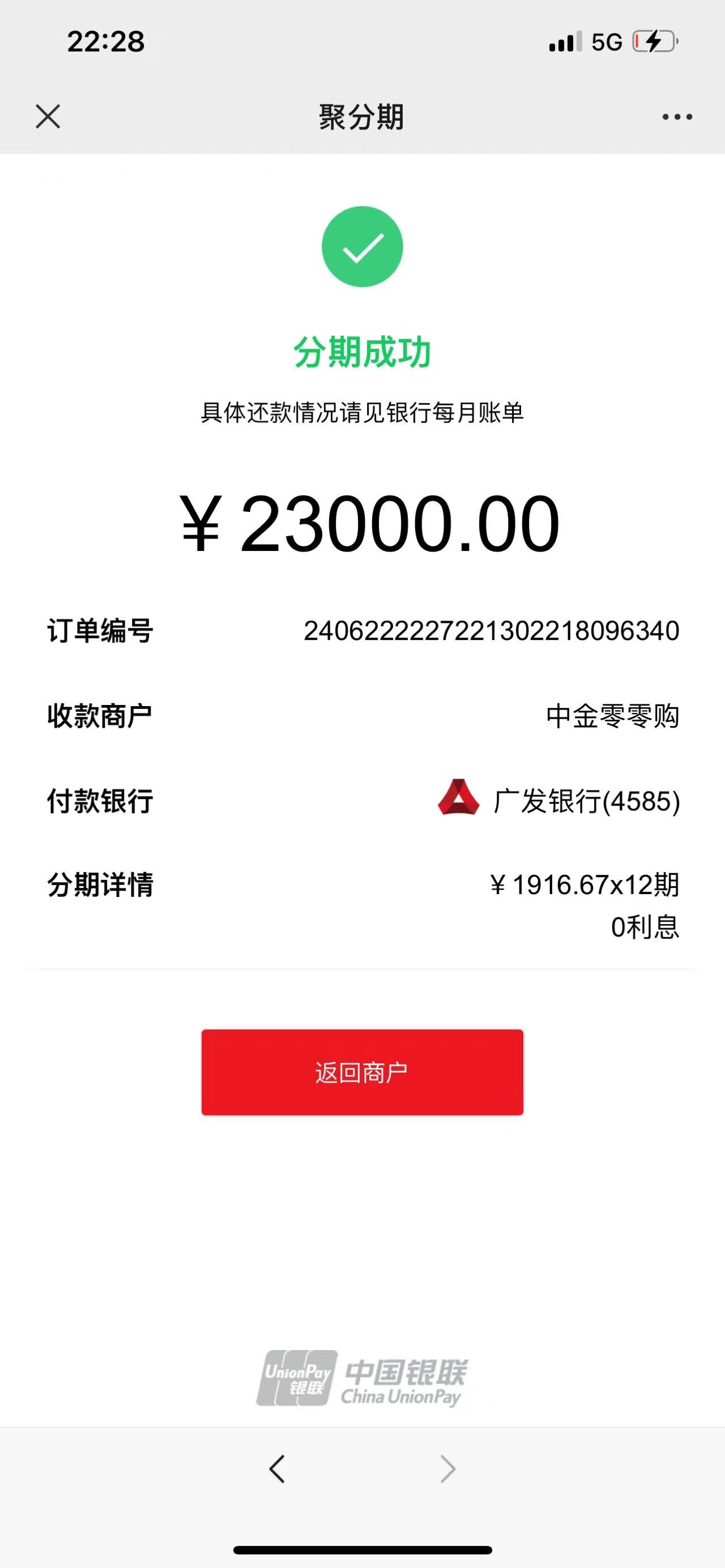Viewport: 725px width, 1568px height.
Task: Tap the 返回商户 button
Action: click(362, 1072)
